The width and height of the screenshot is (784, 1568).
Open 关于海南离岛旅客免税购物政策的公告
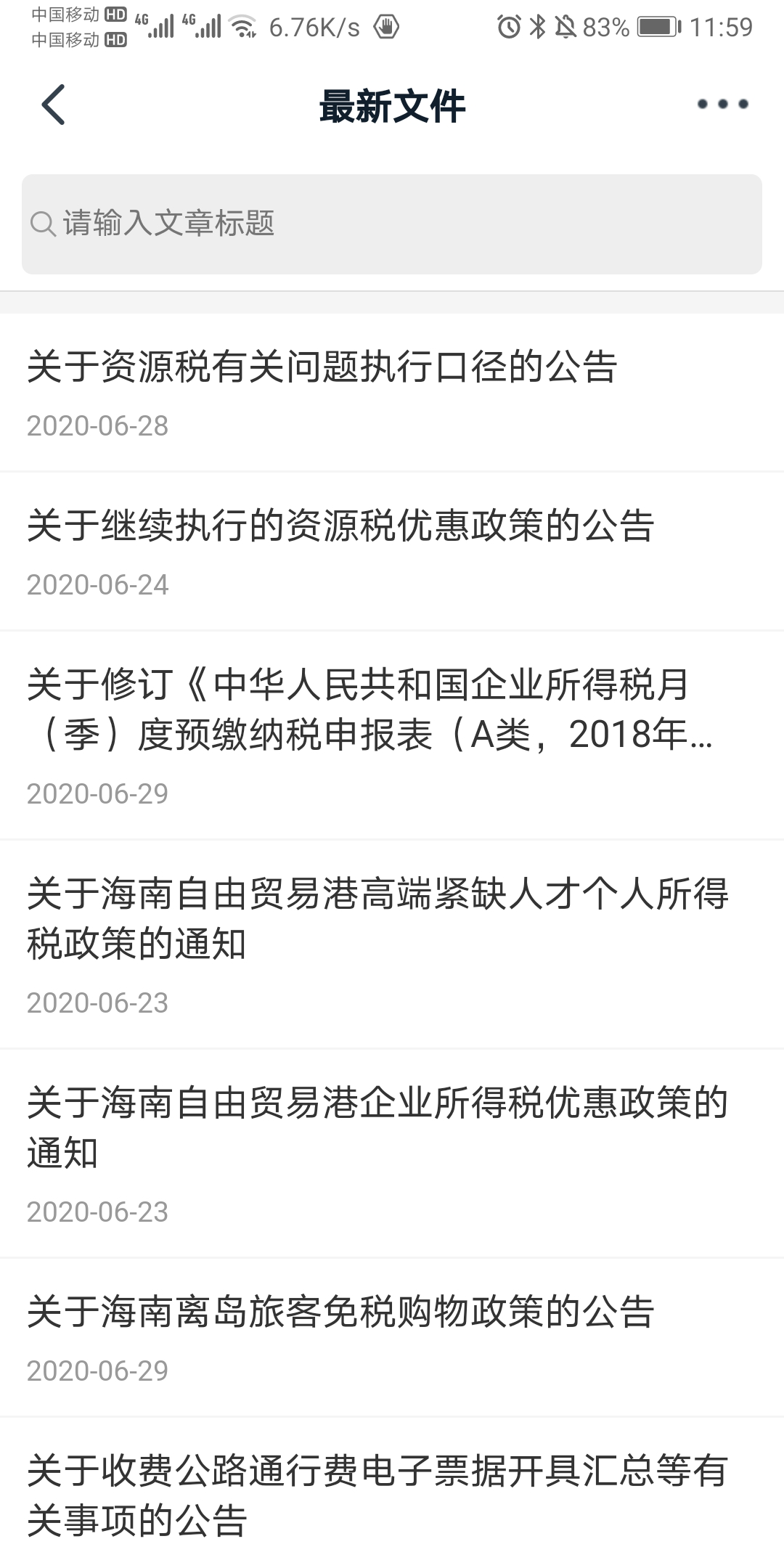pos(392,1338)
